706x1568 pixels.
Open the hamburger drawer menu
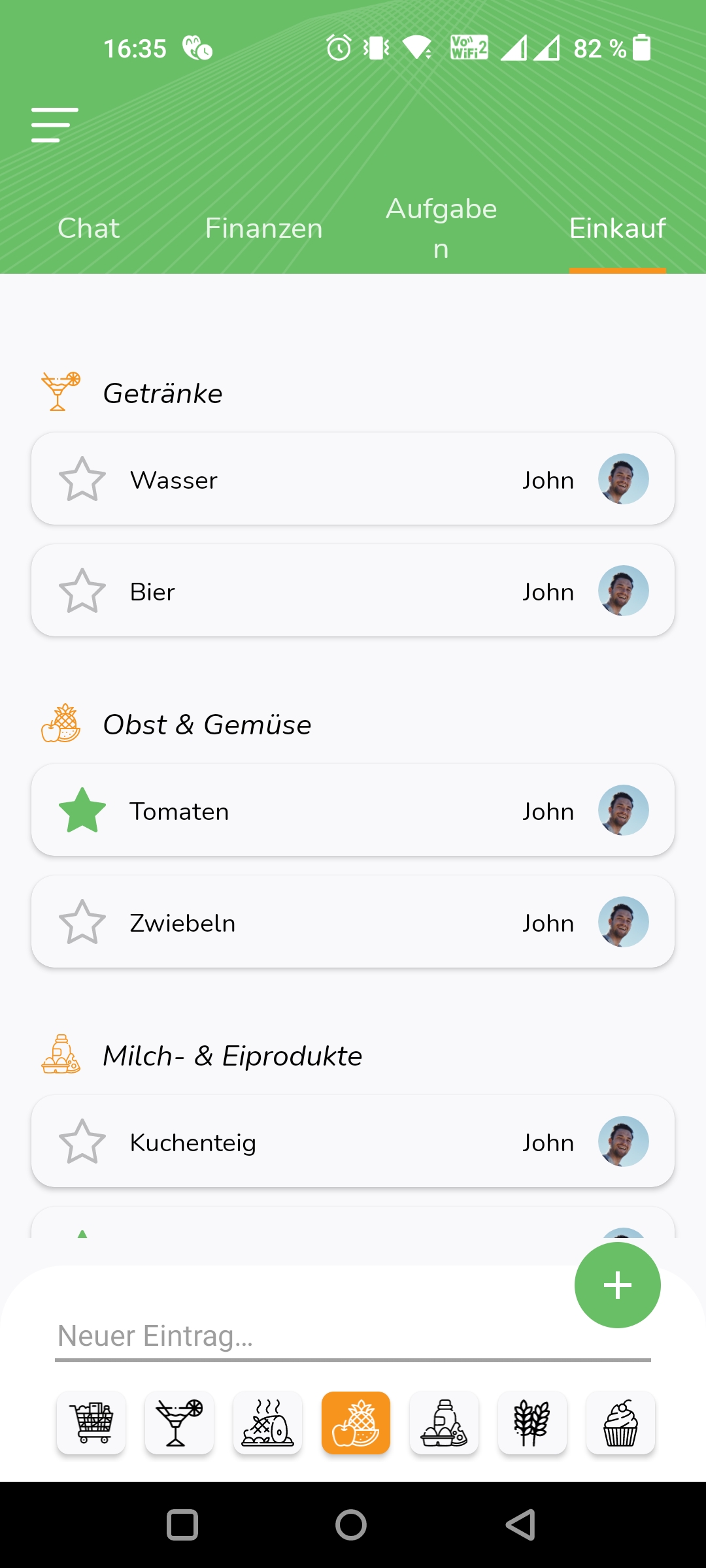55,125
